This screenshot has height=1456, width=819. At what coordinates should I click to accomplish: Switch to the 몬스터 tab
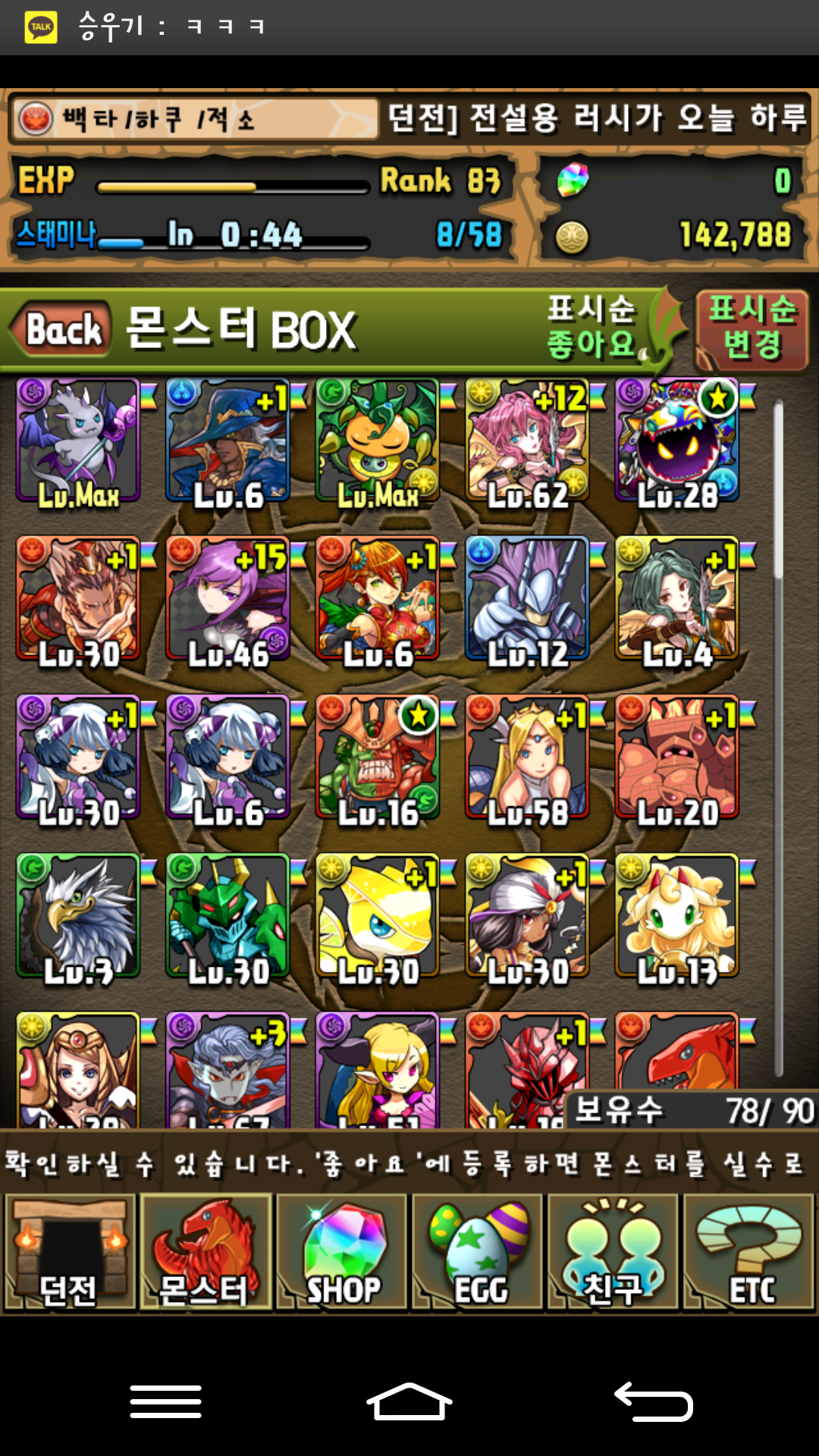pos(205,1253)
